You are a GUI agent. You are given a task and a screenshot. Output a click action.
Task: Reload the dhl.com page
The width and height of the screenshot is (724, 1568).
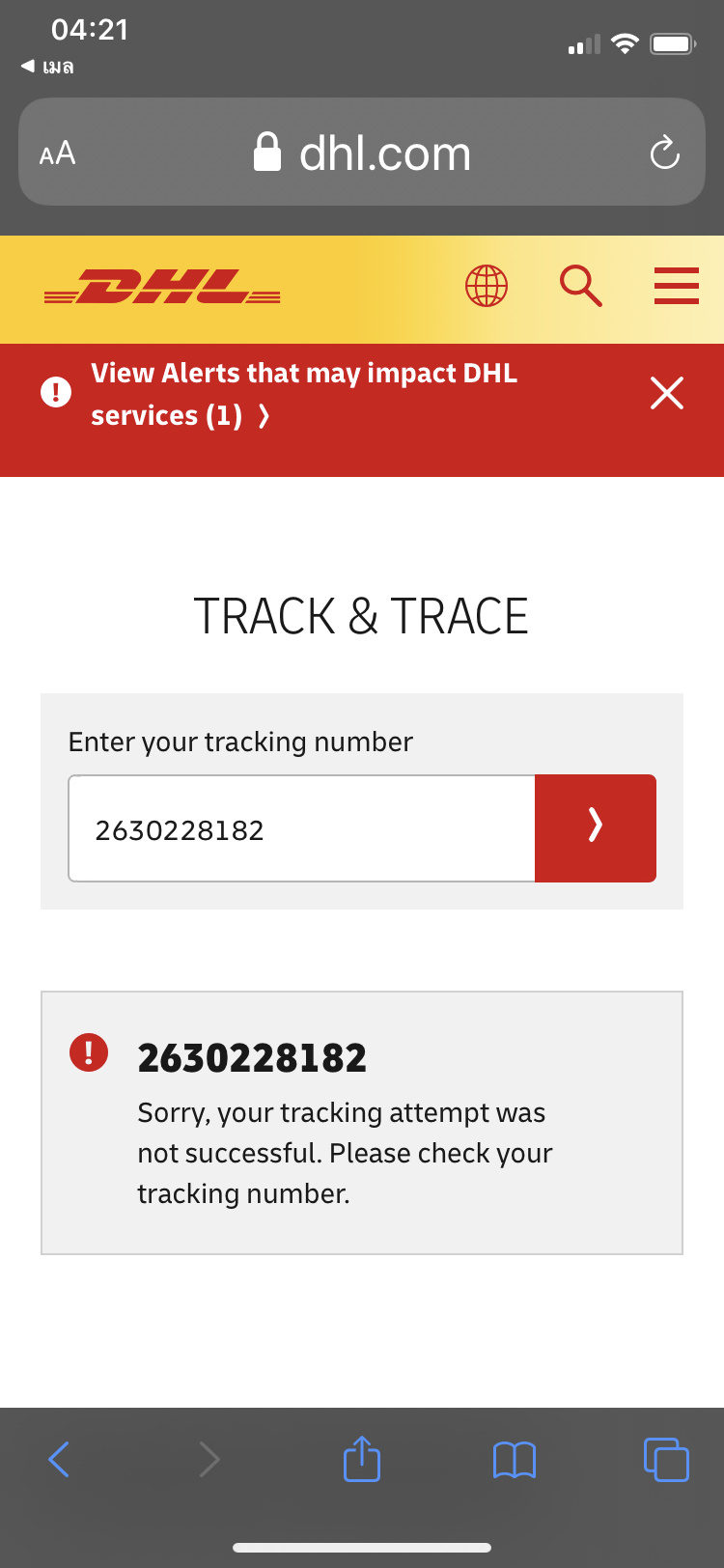tap(664, 153)
